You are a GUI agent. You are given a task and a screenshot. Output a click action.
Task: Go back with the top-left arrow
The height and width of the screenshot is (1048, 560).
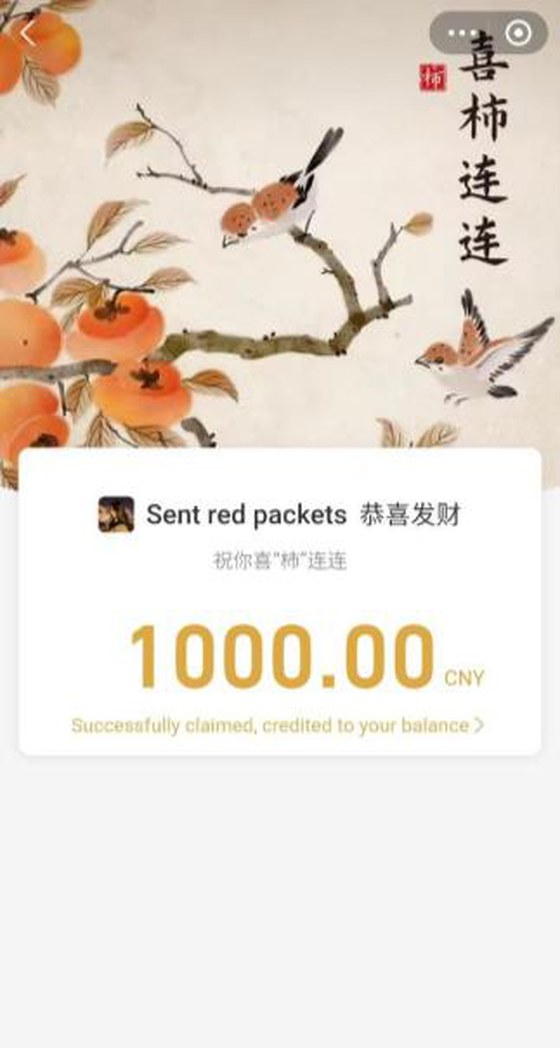pos(27,33)
